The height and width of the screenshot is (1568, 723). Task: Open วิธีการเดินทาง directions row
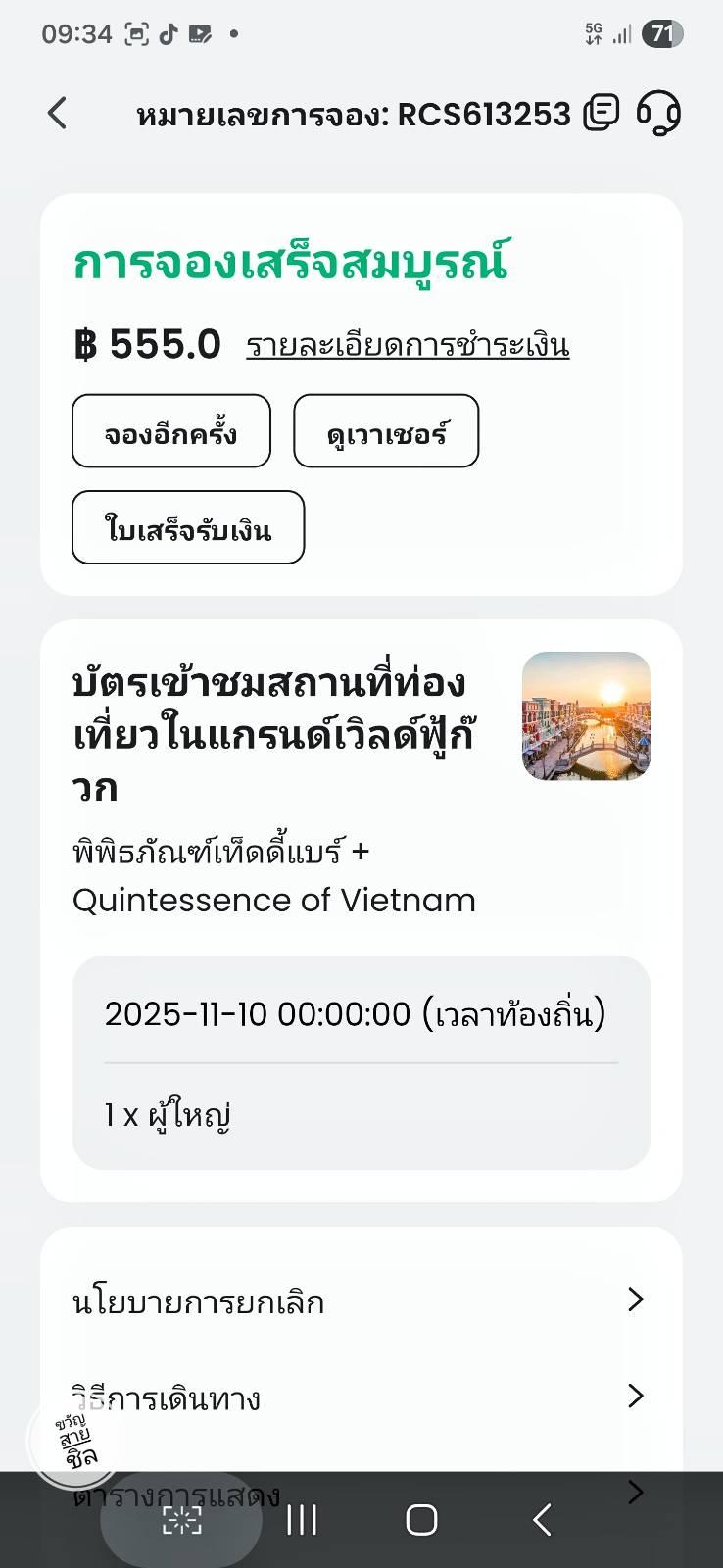tap(361, 1396)
